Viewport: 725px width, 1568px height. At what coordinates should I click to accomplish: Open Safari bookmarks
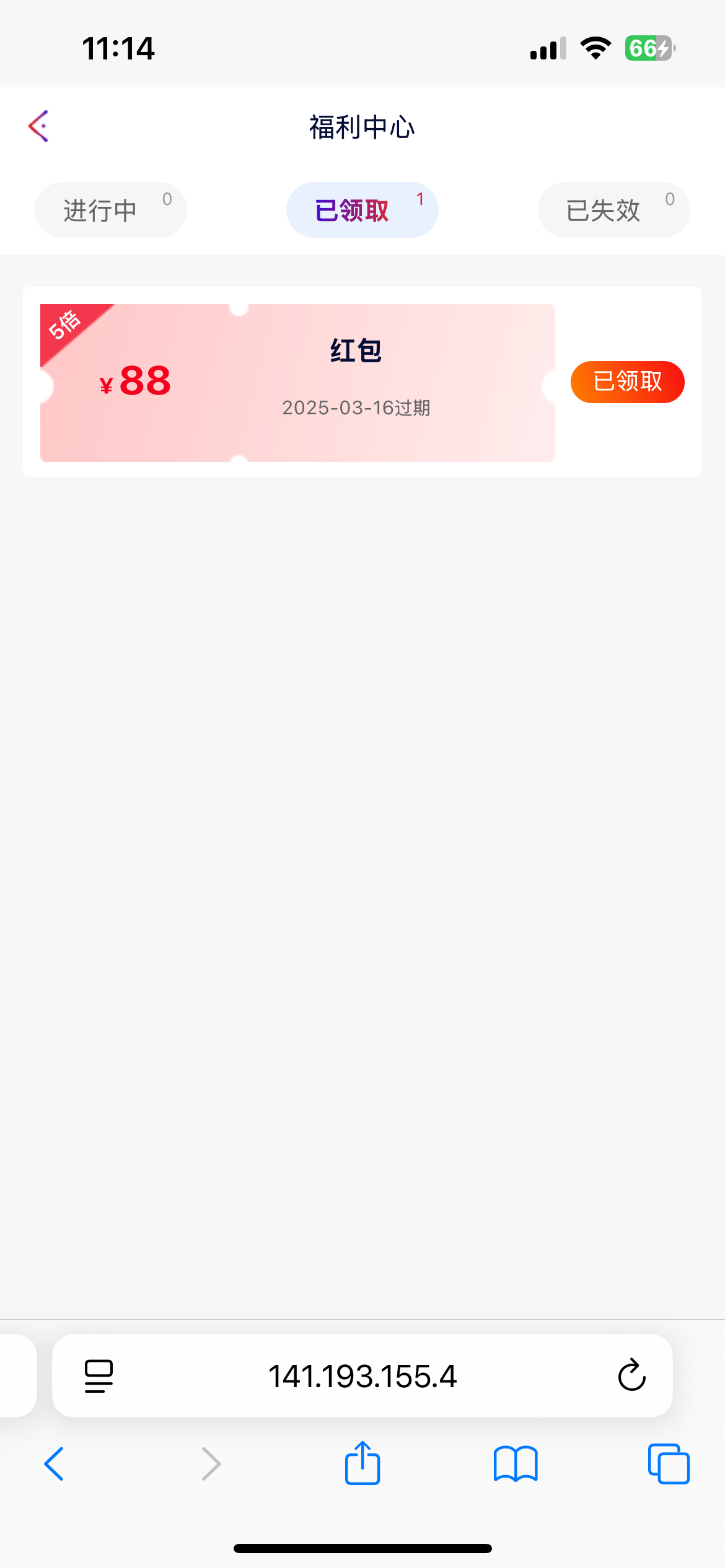pyautogui.click(x=516, y=1464)
